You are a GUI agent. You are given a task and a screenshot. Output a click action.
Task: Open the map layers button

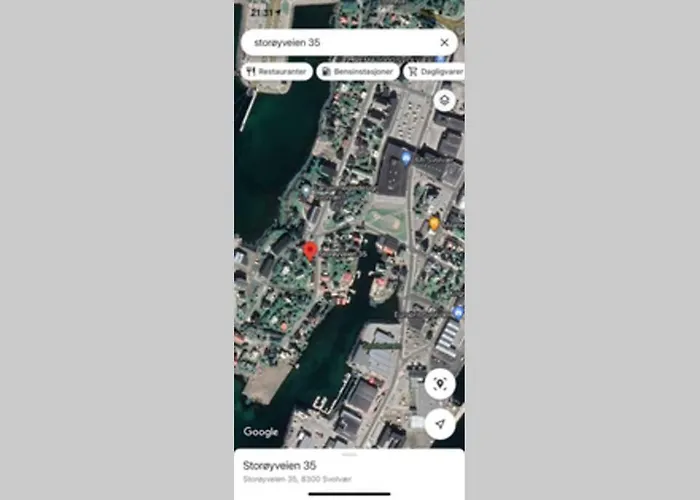point(445,100)
